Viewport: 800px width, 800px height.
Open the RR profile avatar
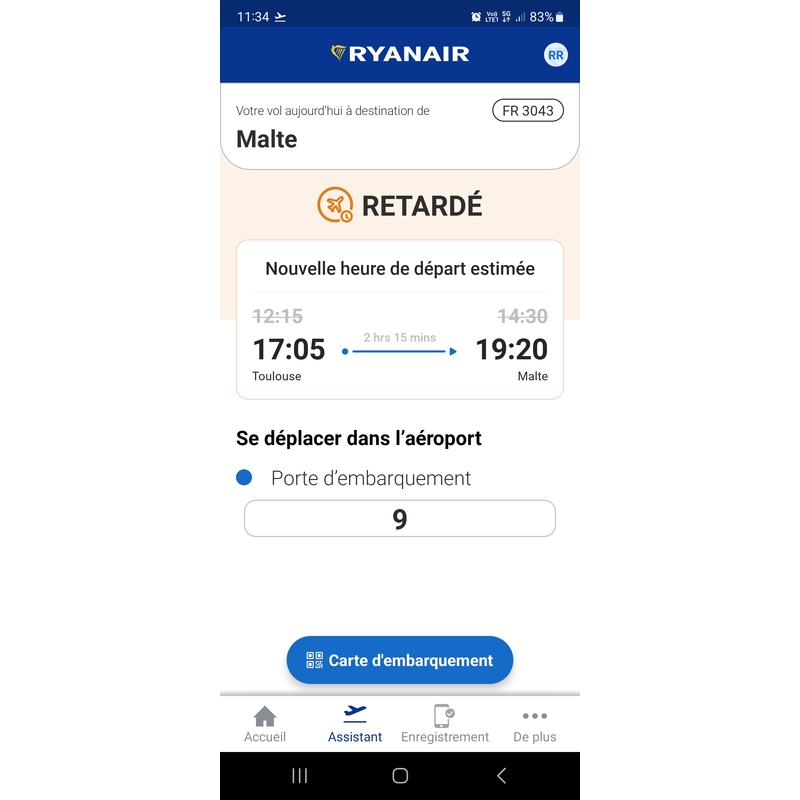tap(555, 55)
